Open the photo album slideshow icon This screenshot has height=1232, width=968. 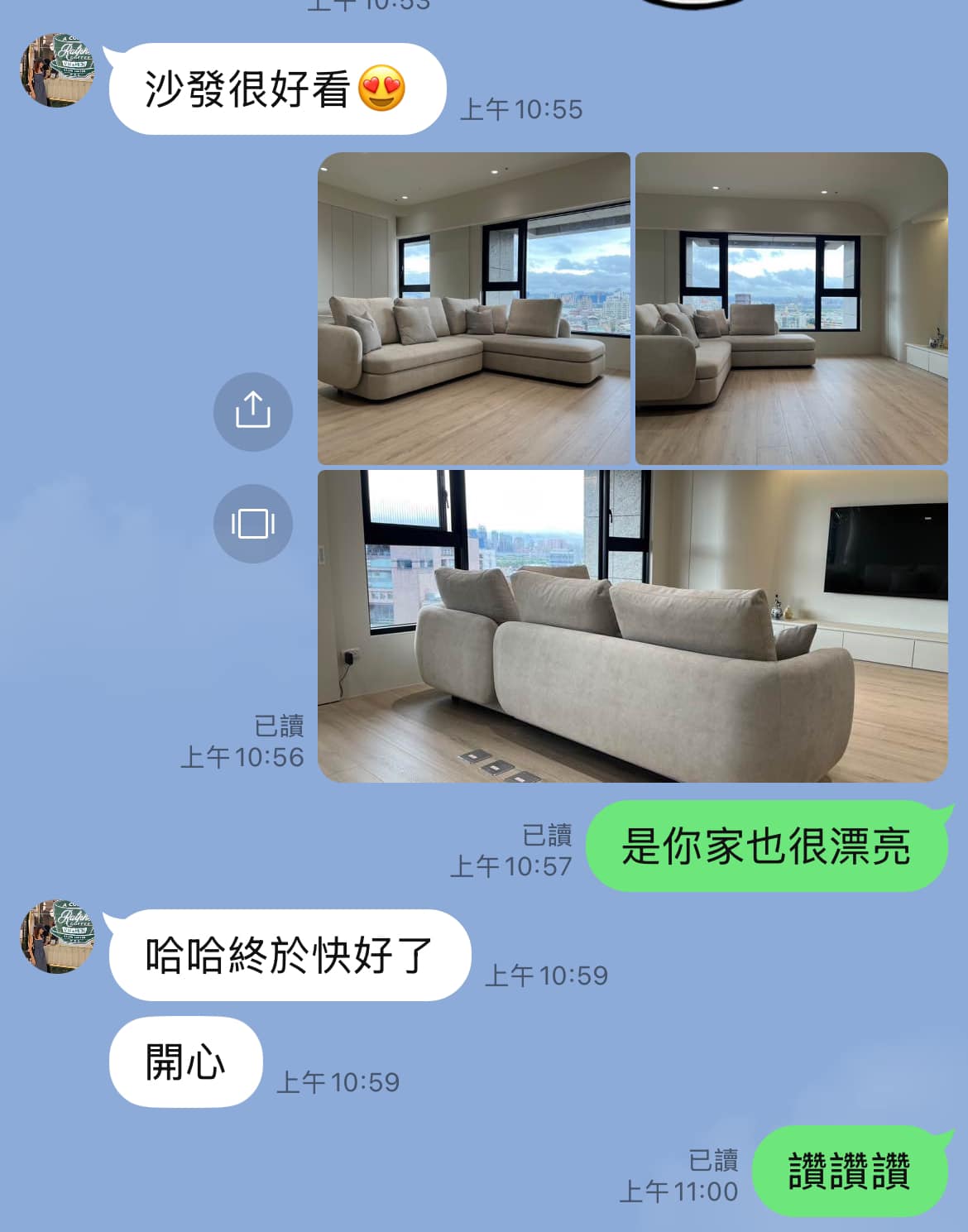(253, 524)
